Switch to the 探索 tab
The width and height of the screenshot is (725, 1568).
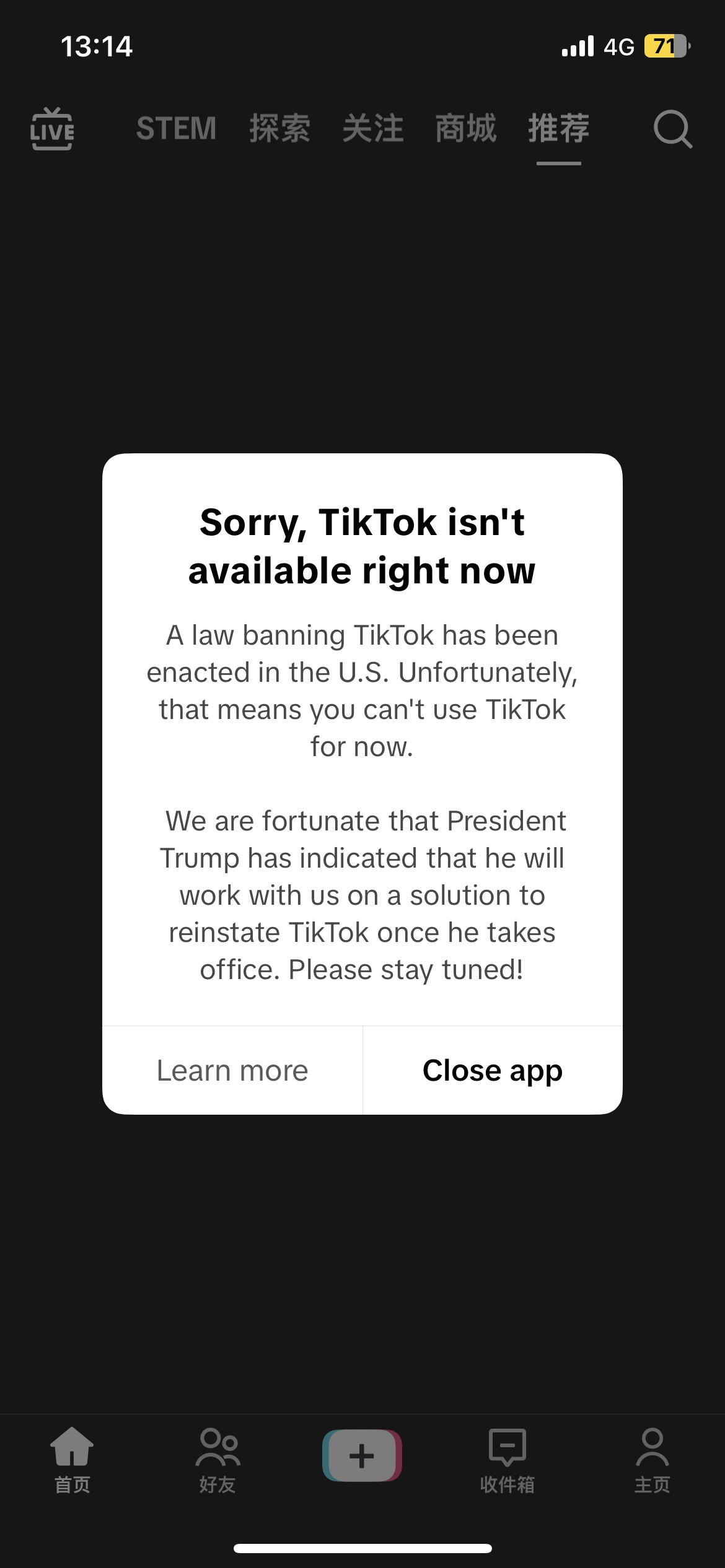pos(280,129)
